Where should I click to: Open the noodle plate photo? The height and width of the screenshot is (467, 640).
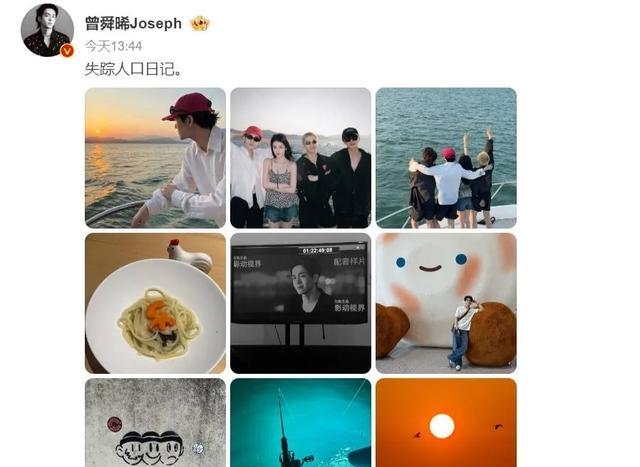(155, 303)
